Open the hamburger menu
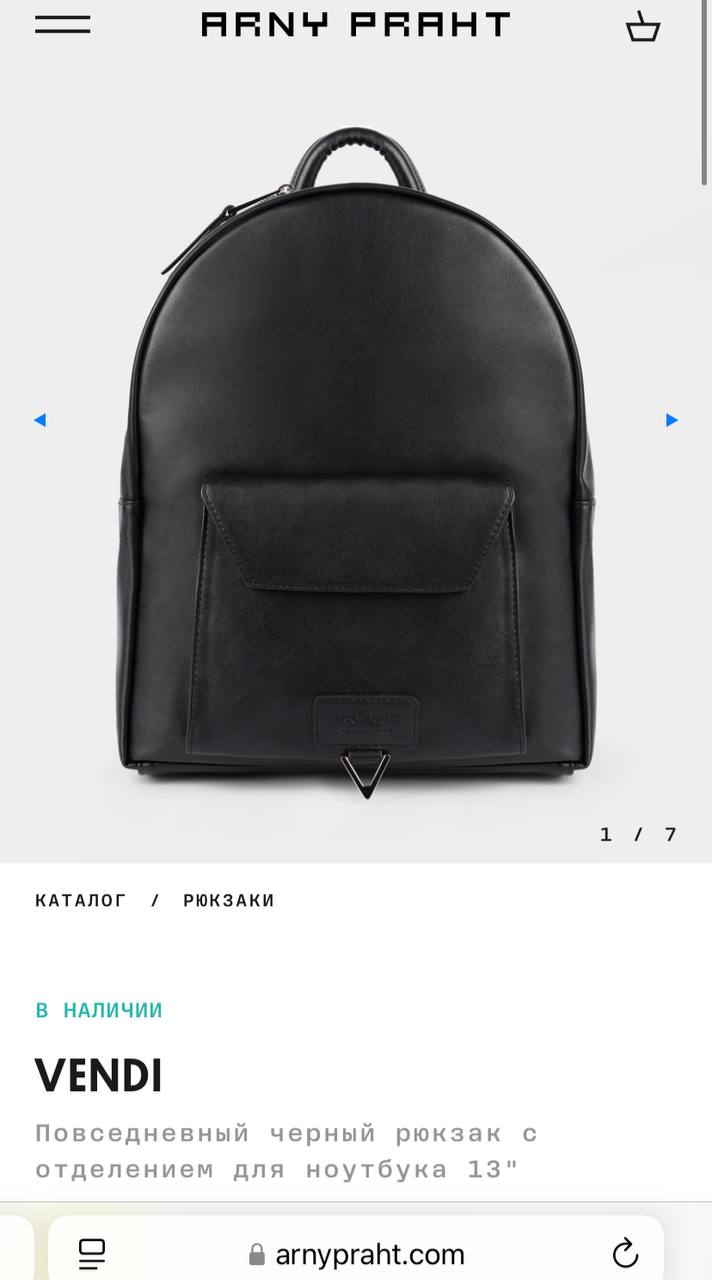712x1280 pixels. pyautogui.click(x=62, y=25)
